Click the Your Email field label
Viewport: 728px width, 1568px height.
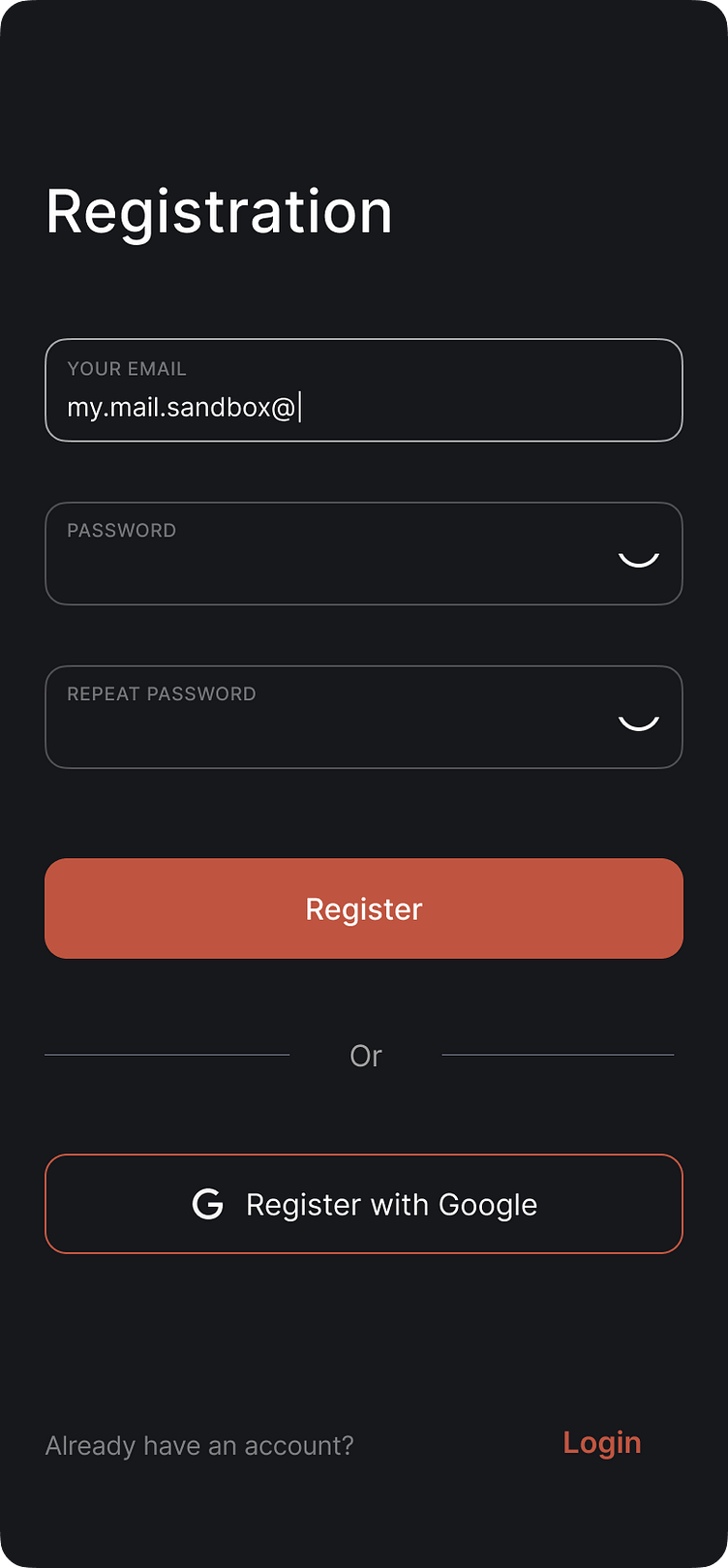coord(126,368)
